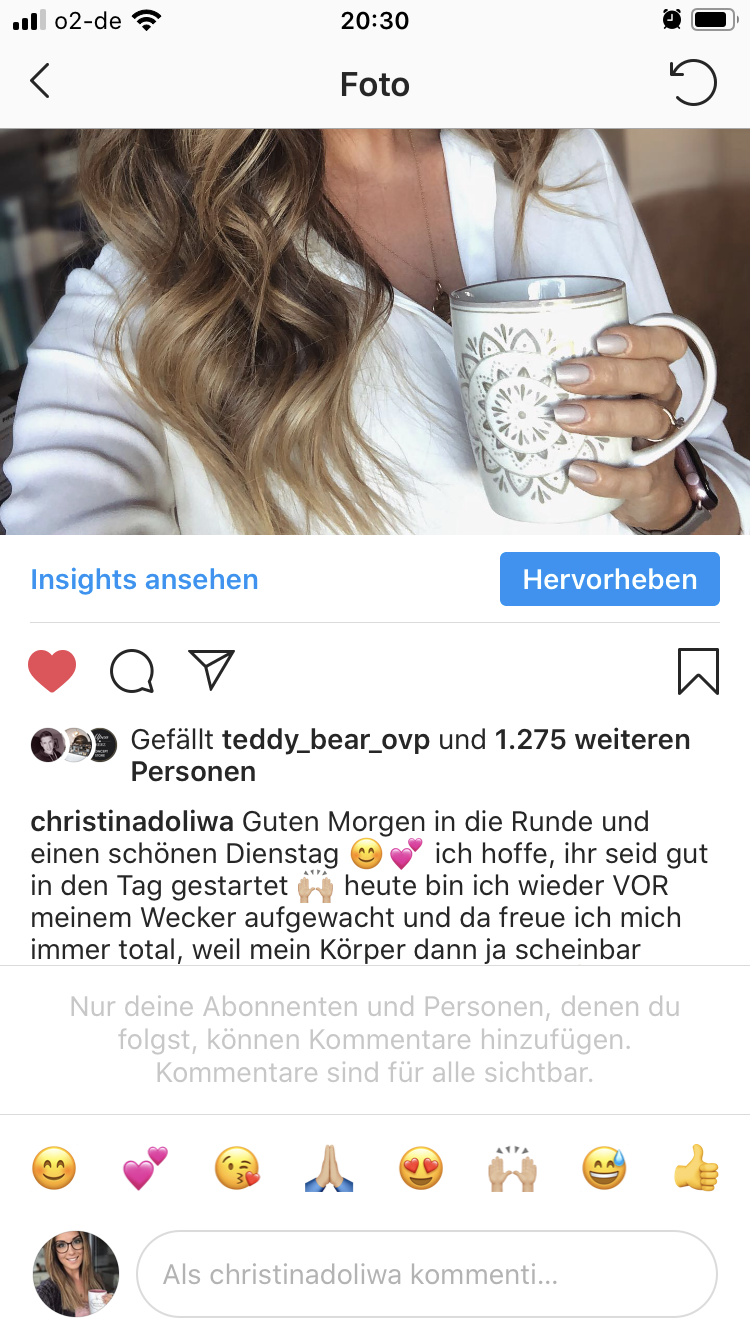Insert the thumbs up emoji
This screenshot has width=750, height=1334.
click(x=696, y=1169)
